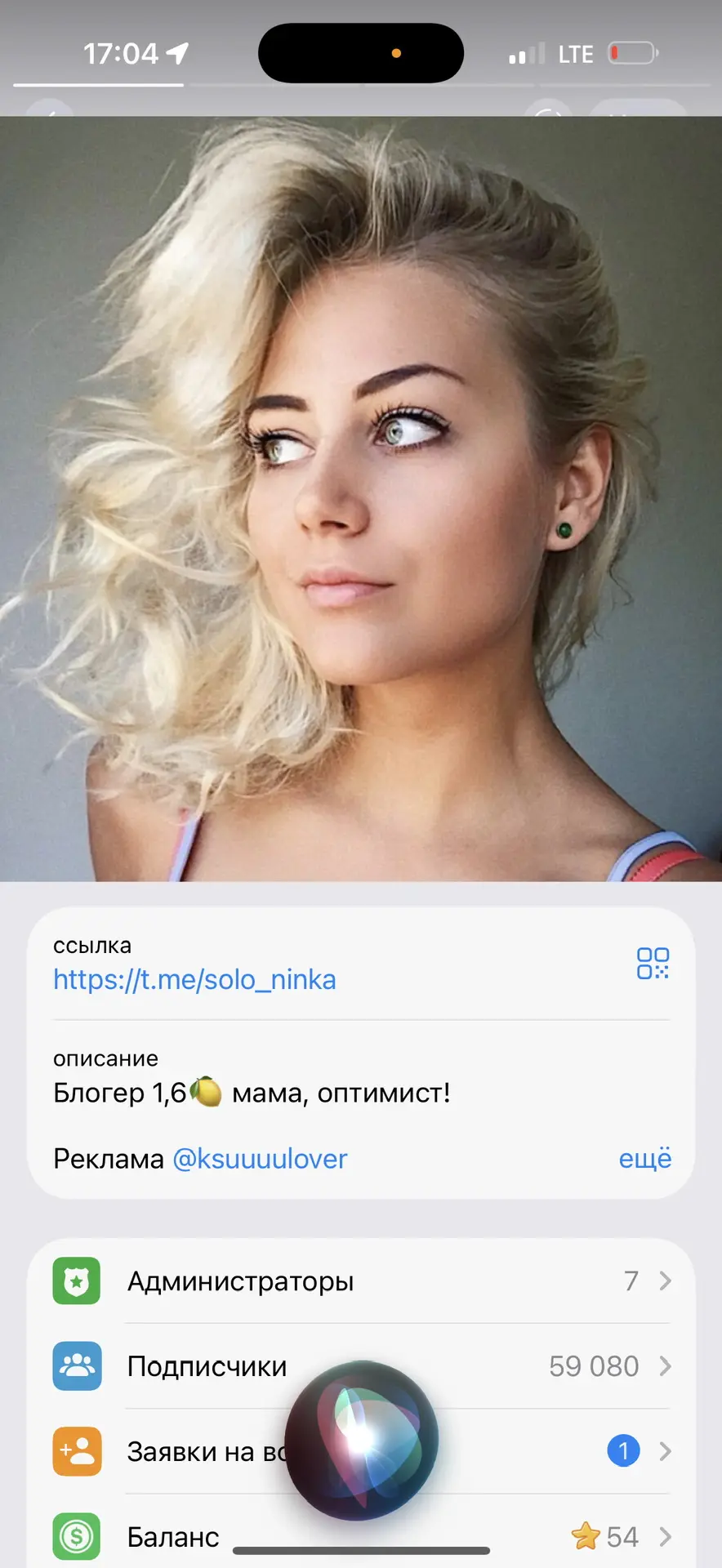Click the battery indicator in the status bar
The width and height of the screenshot is (722, 1568).
(x=629, y=52)
